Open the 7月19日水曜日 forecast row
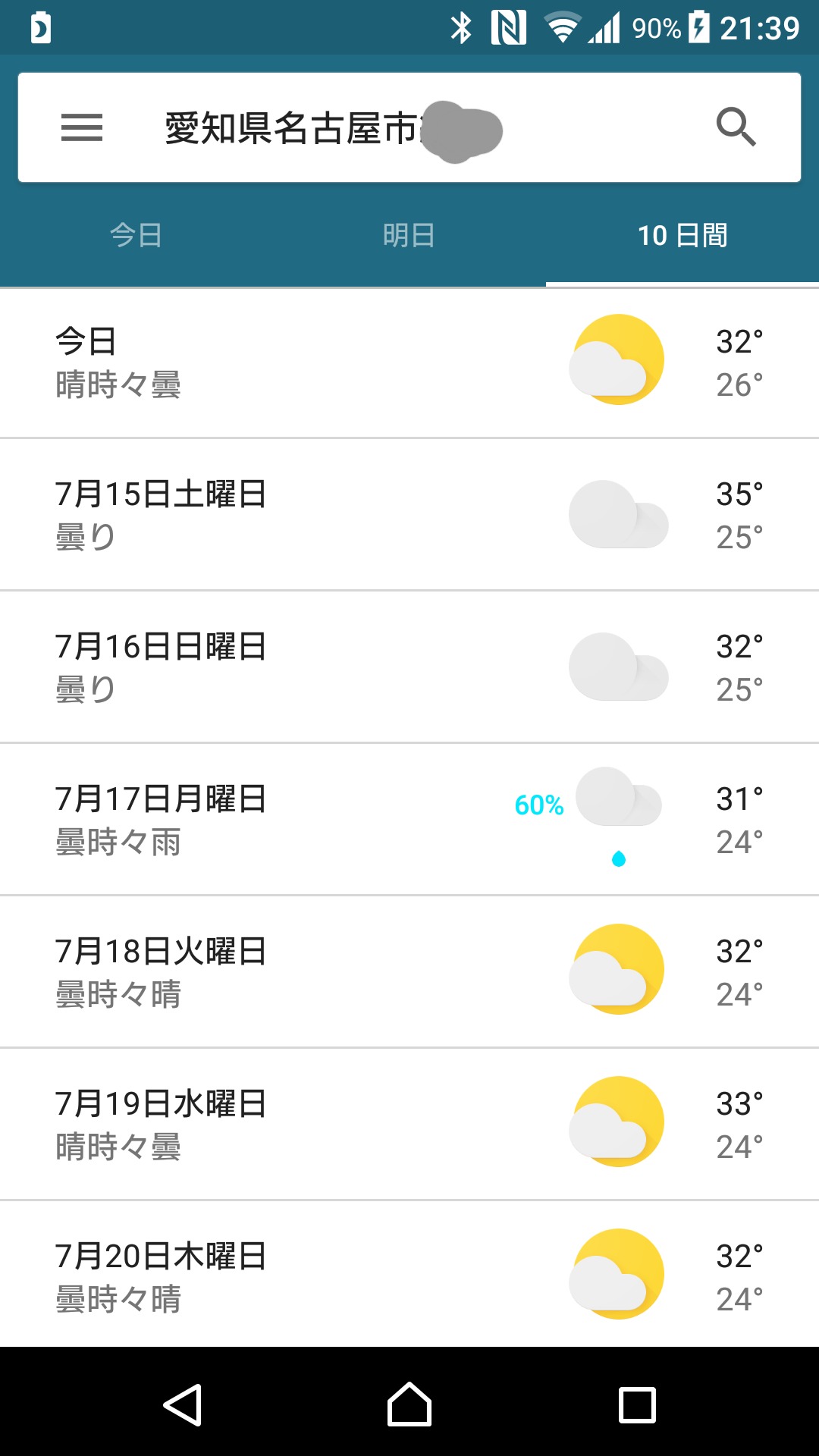The width and height of the screenshot is (819, 1456). pyautogui.click(x=409, y=1125)
